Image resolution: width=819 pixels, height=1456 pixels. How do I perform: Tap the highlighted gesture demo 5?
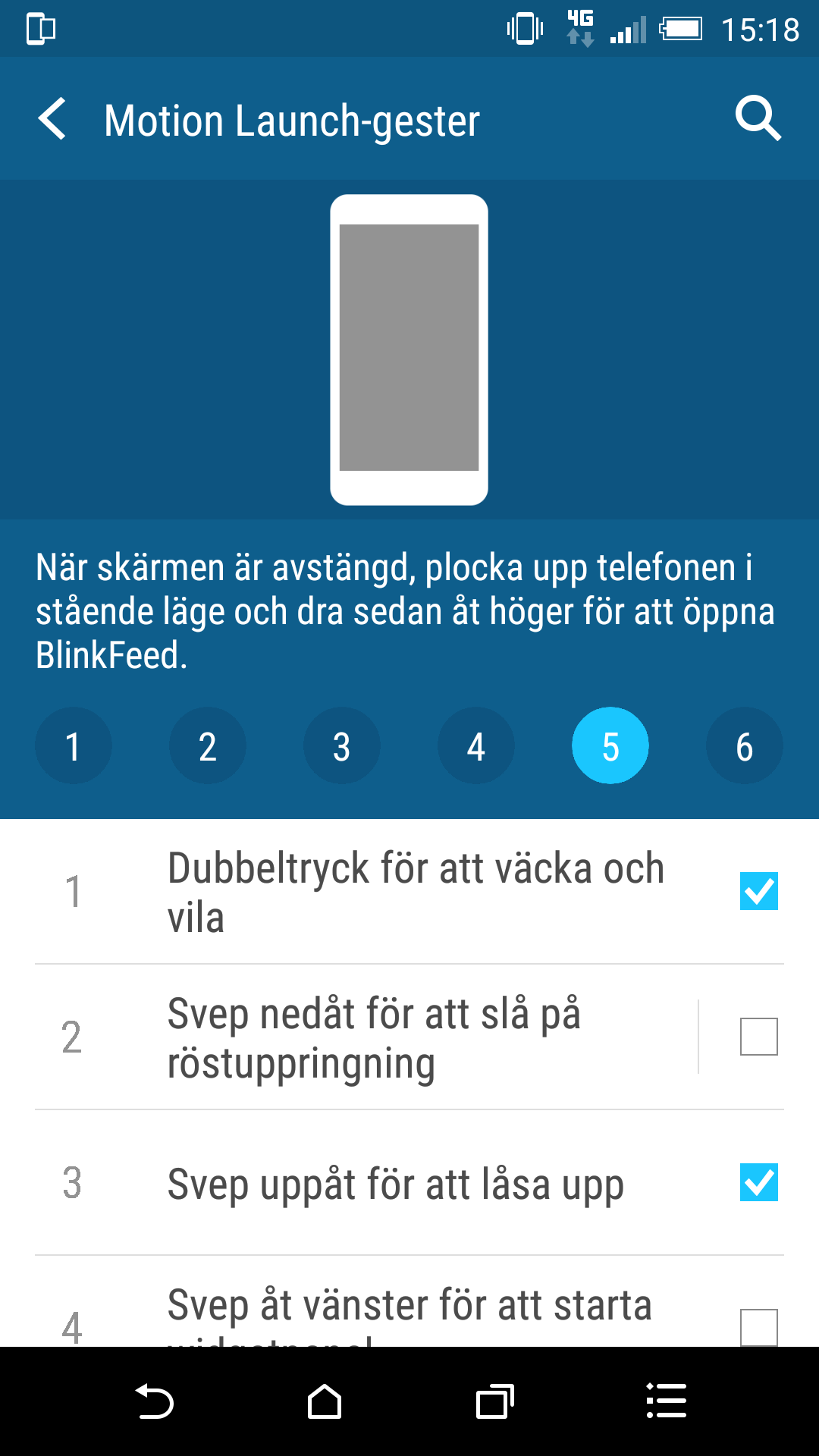(x=610, y=746)
